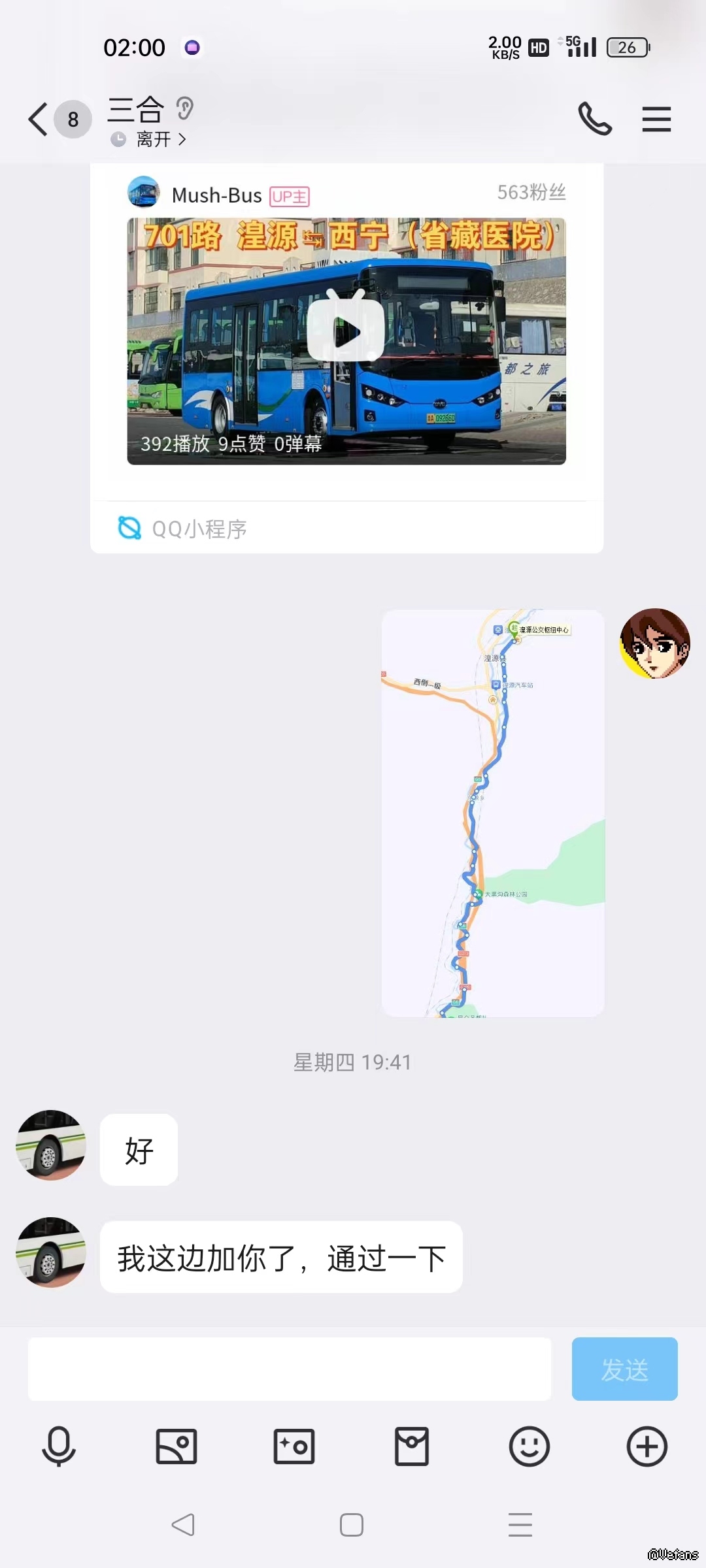This screenshot has height=1568, width=706.
Task: Go back to the message list
Action: click(39, 120)
